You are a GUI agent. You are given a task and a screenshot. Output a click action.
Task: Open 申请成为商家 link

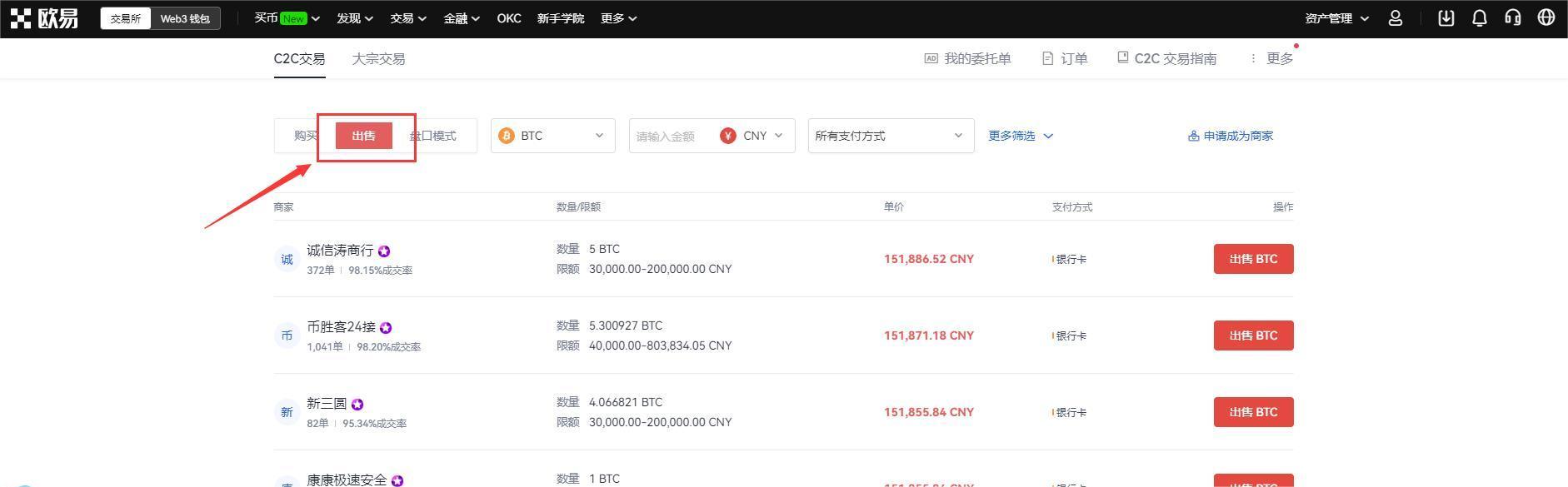[1231, 136]
